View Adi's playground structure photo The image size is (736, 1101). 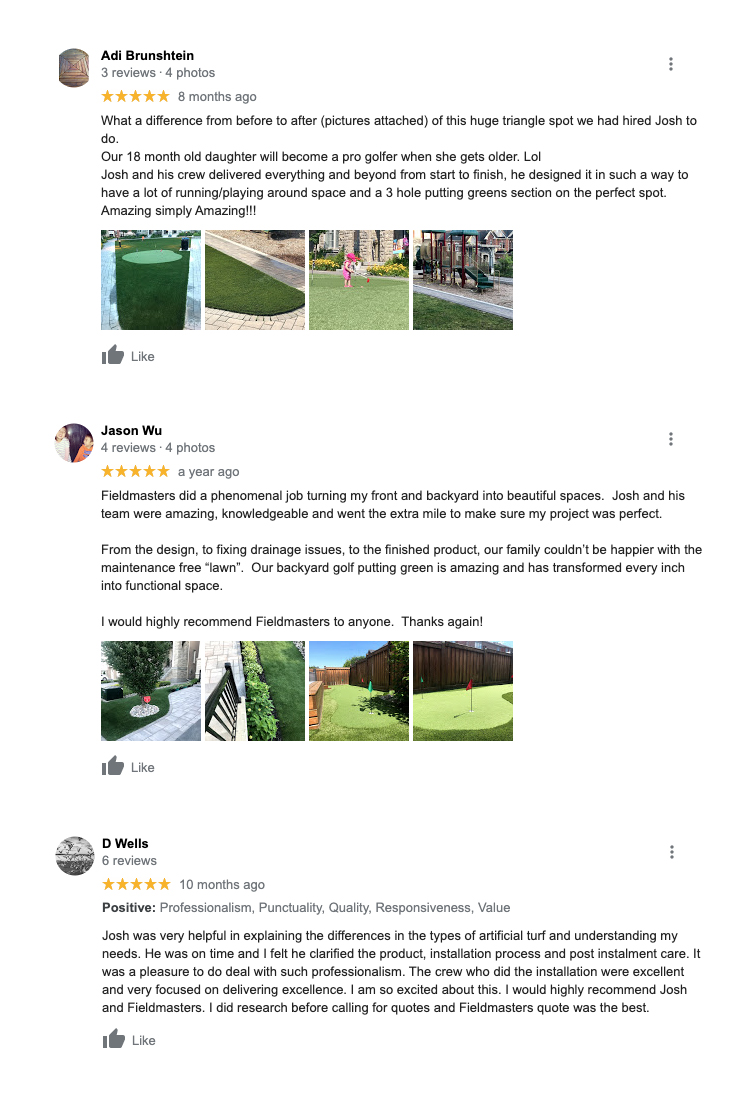[x=463, y=280]
